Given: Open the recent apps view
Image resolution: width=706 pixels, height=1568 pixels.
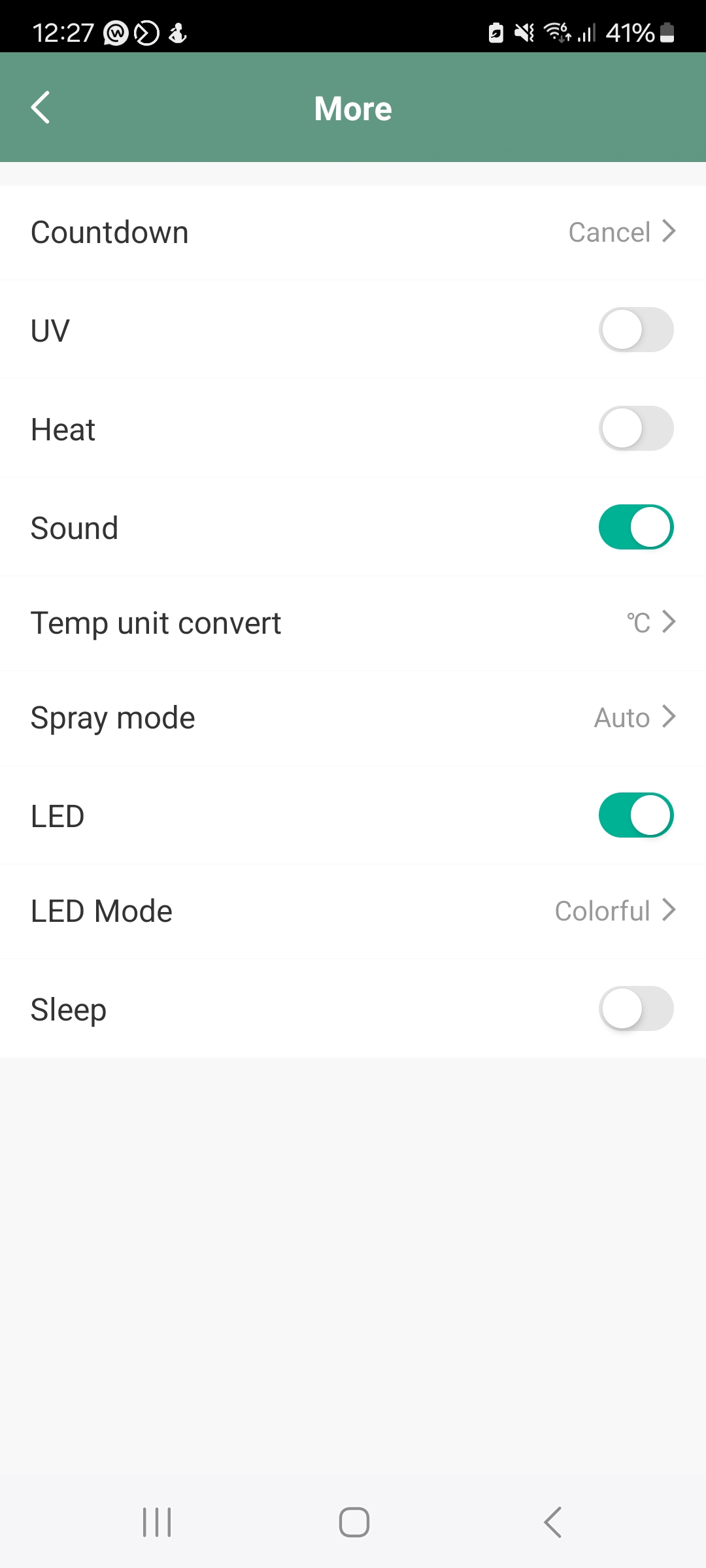Looking at the screenshot, I should (x=157, y=1522).
